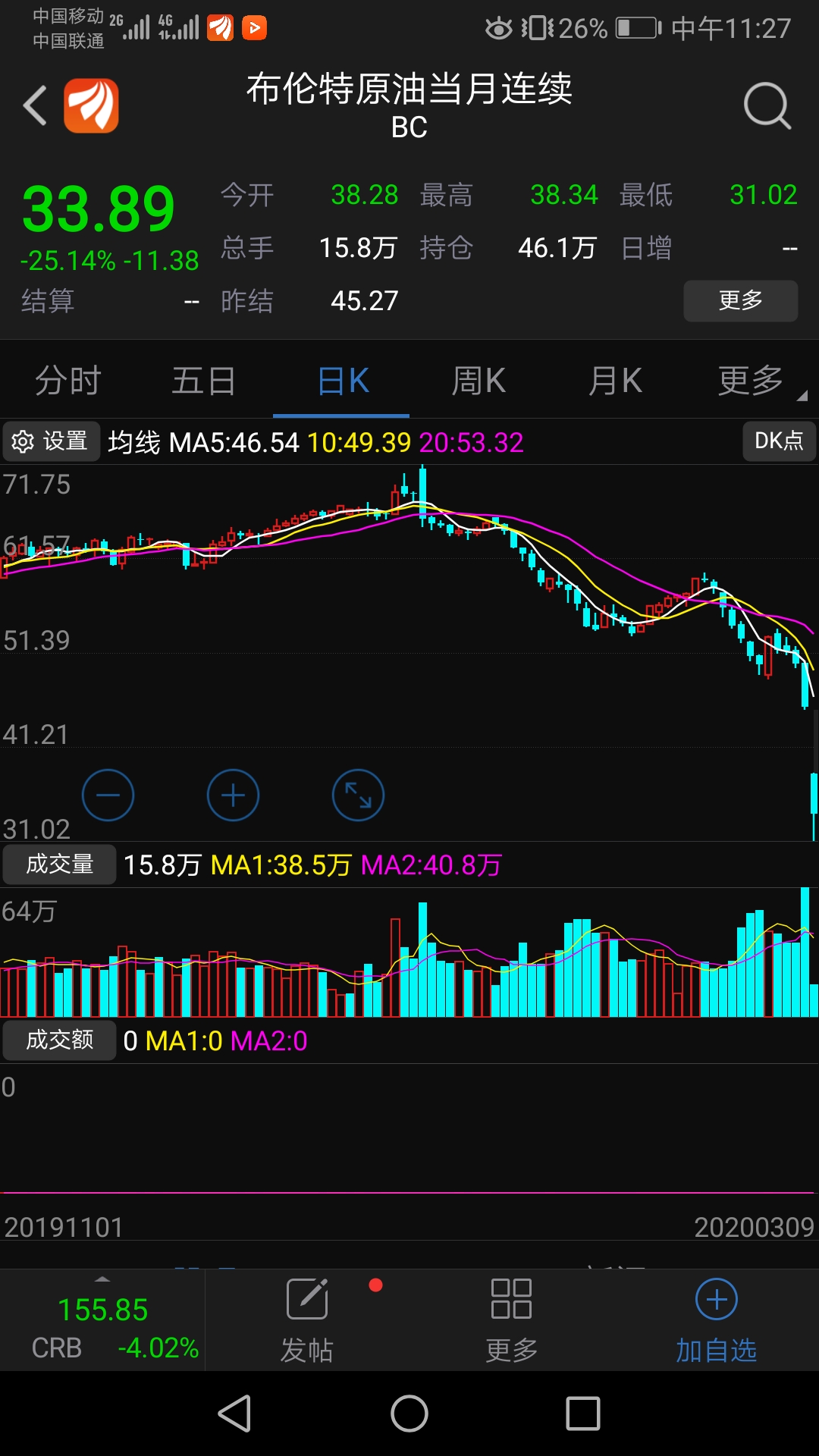Open the CRB index quote
This screenshot has width=819, height=1456.
pos(102,1327)
